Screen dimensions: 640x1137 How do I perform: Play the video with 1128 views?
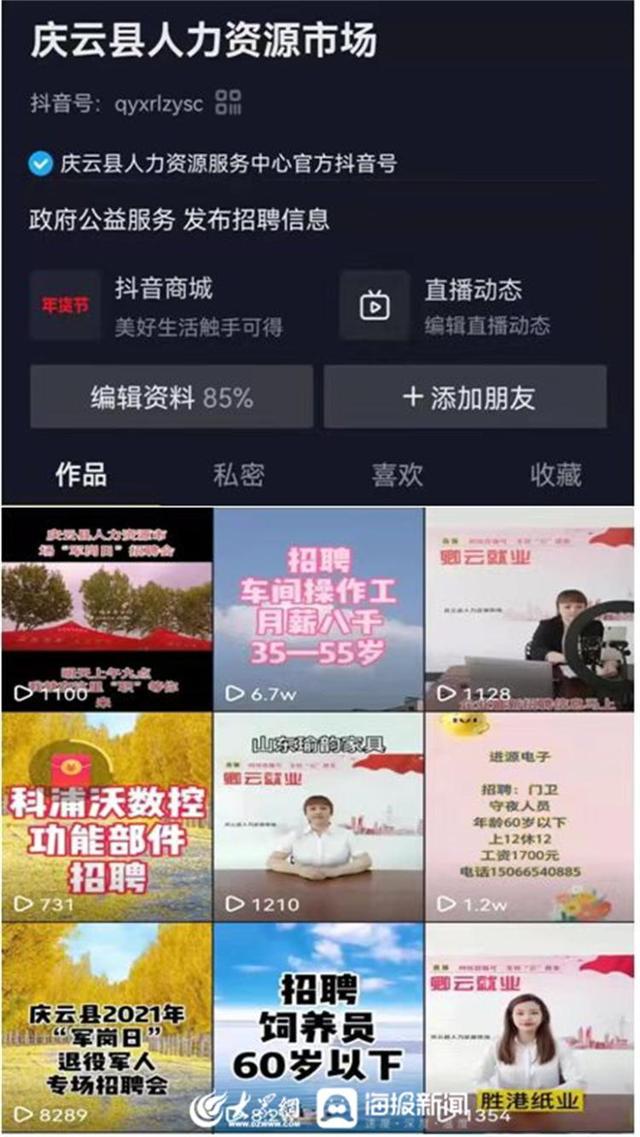pyautogui.click(x=530, y=608)
